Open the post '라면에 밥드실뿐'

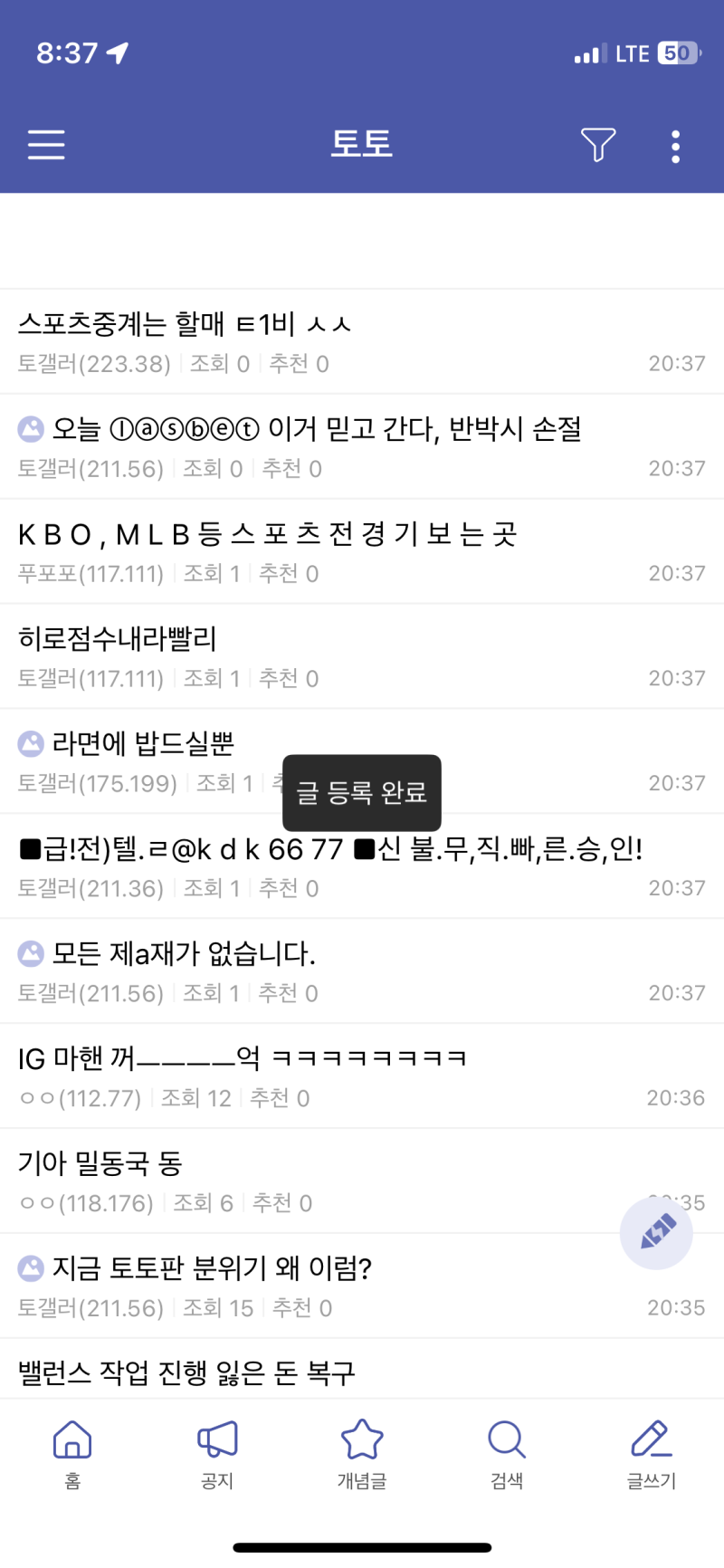[143, 744]
